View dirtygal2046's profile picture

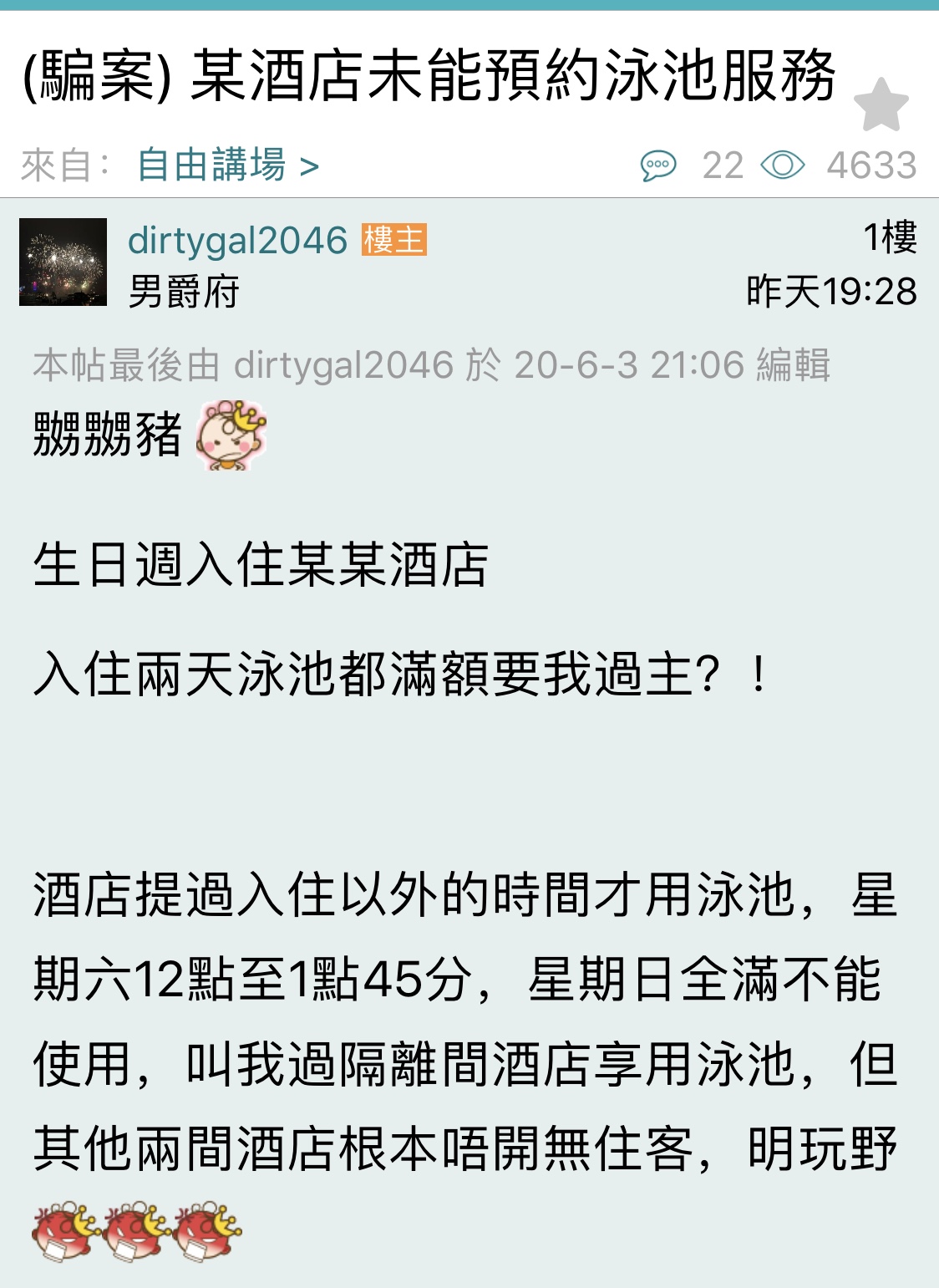[x=63, y=262]
